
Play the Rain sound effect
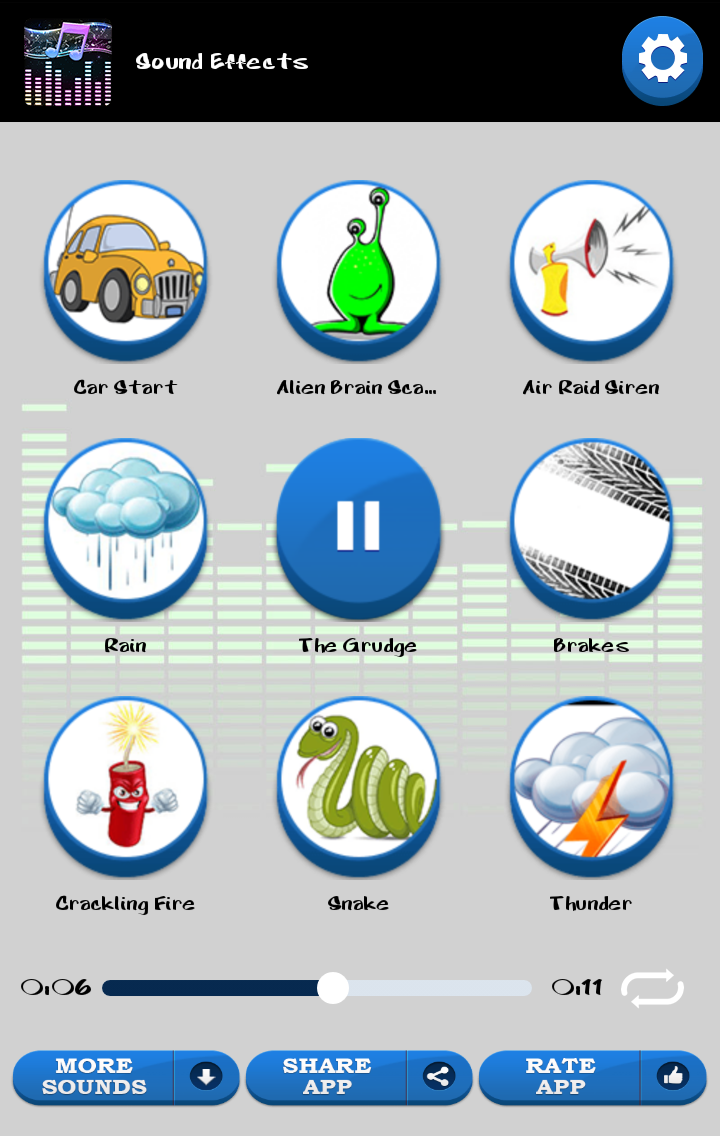click(x=125, y=523)
